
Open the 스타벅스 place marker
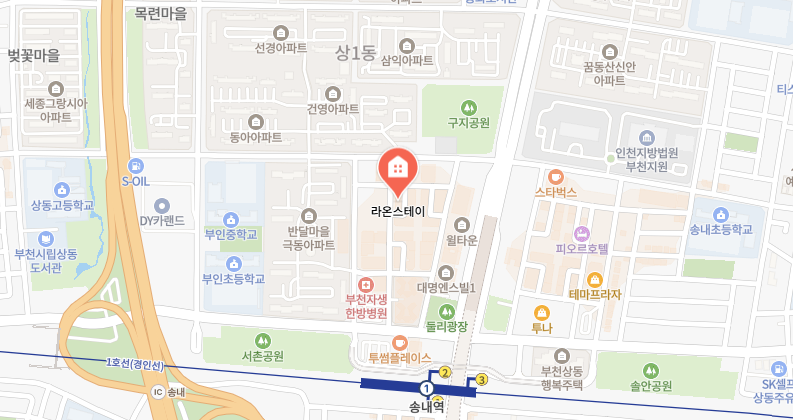coord(556,174)
